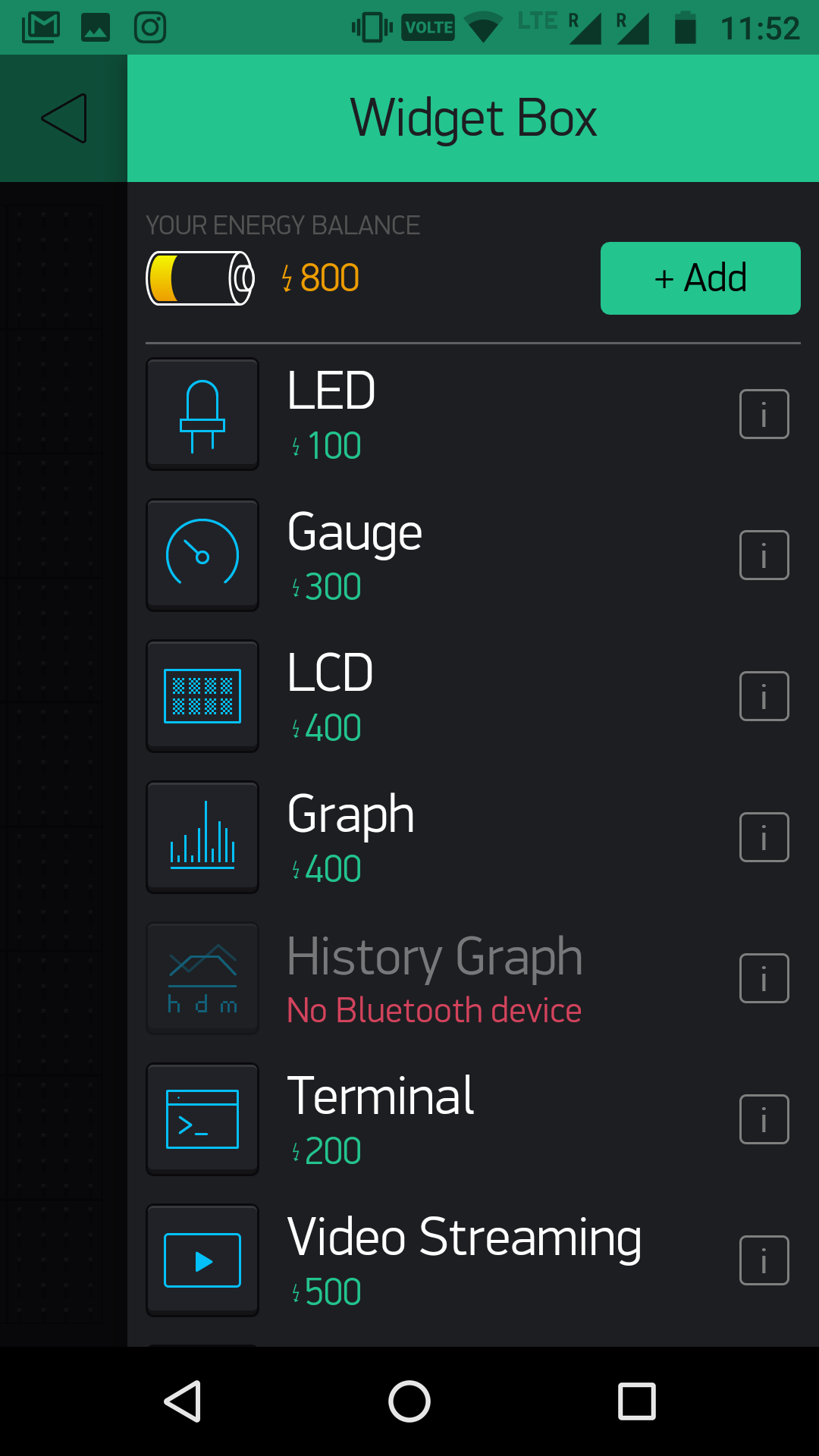Screen dimensions: 819x1456
Task: Go to the Android home screen
Action: [409, 1401]
